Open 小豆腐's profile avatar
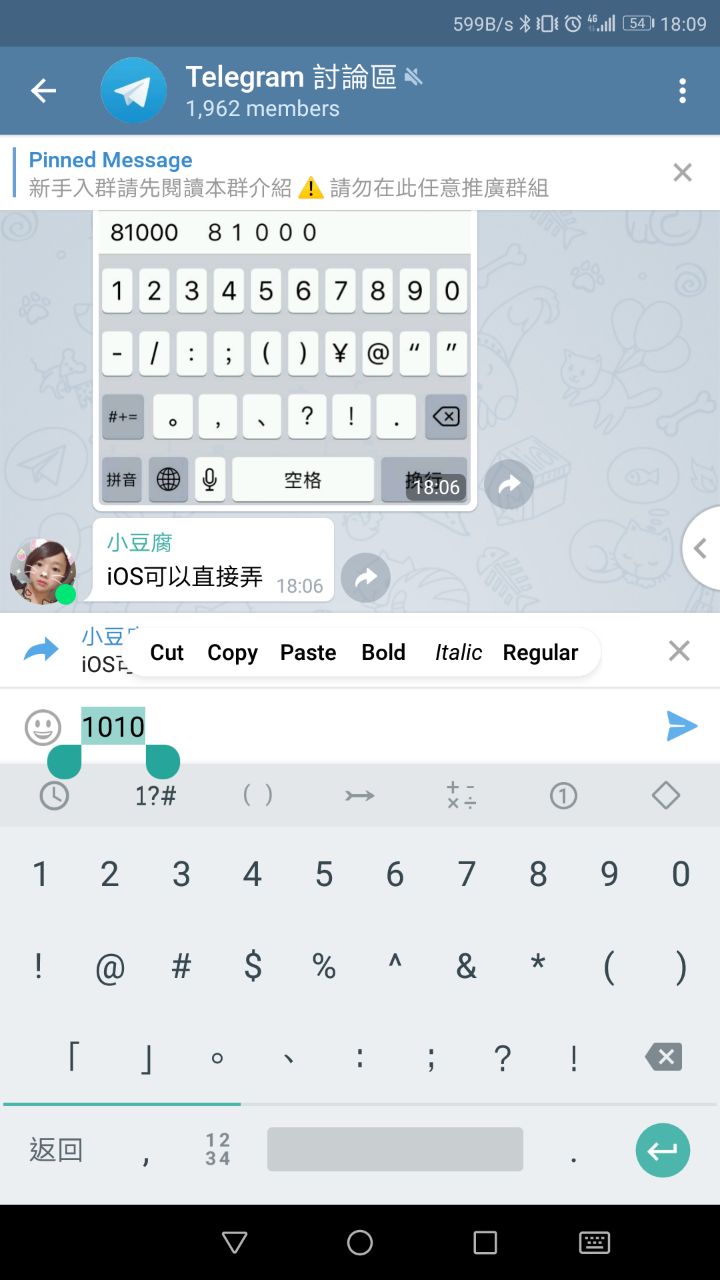 point(43,571)
